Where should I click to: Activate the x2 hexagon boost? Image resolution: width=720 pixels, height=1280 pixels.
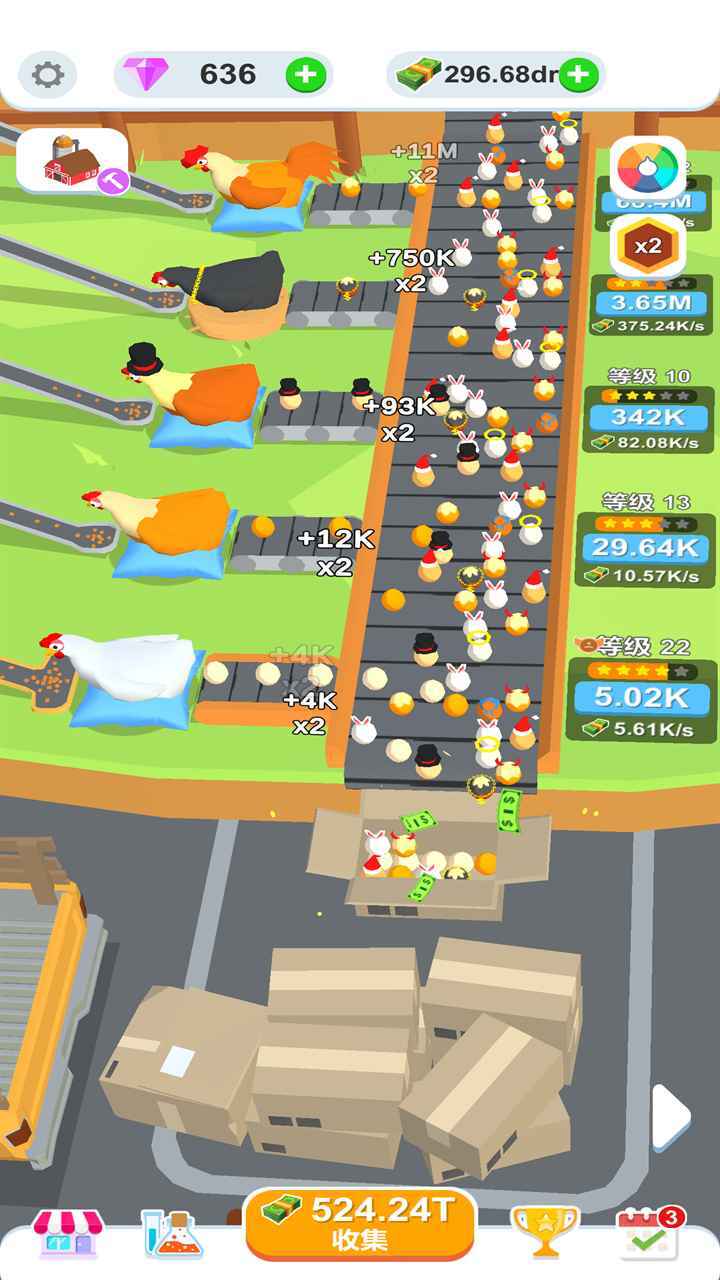tap(648, 246)
